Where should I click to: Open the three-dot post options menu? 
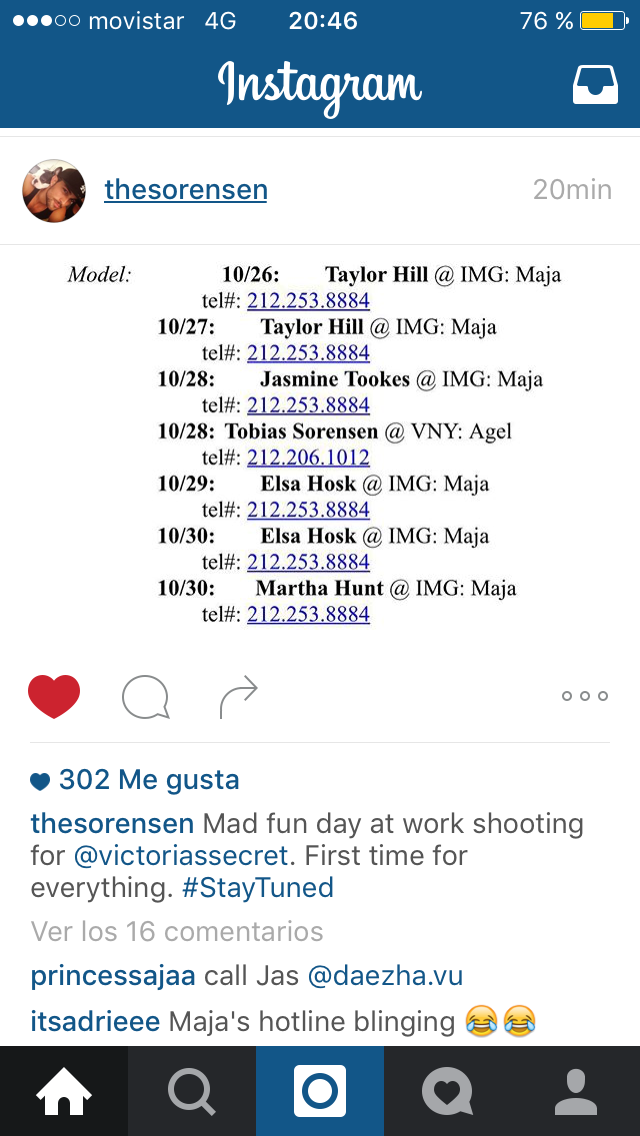[585, 696]
